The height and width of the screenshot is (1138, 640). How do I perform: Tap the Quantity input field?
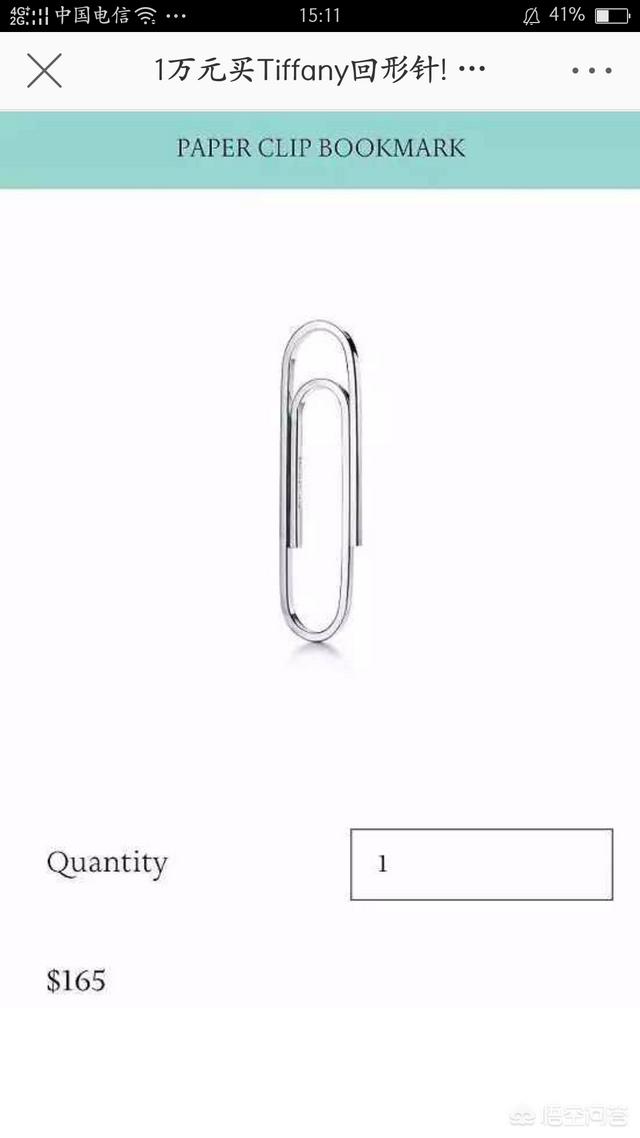(481, 864)
